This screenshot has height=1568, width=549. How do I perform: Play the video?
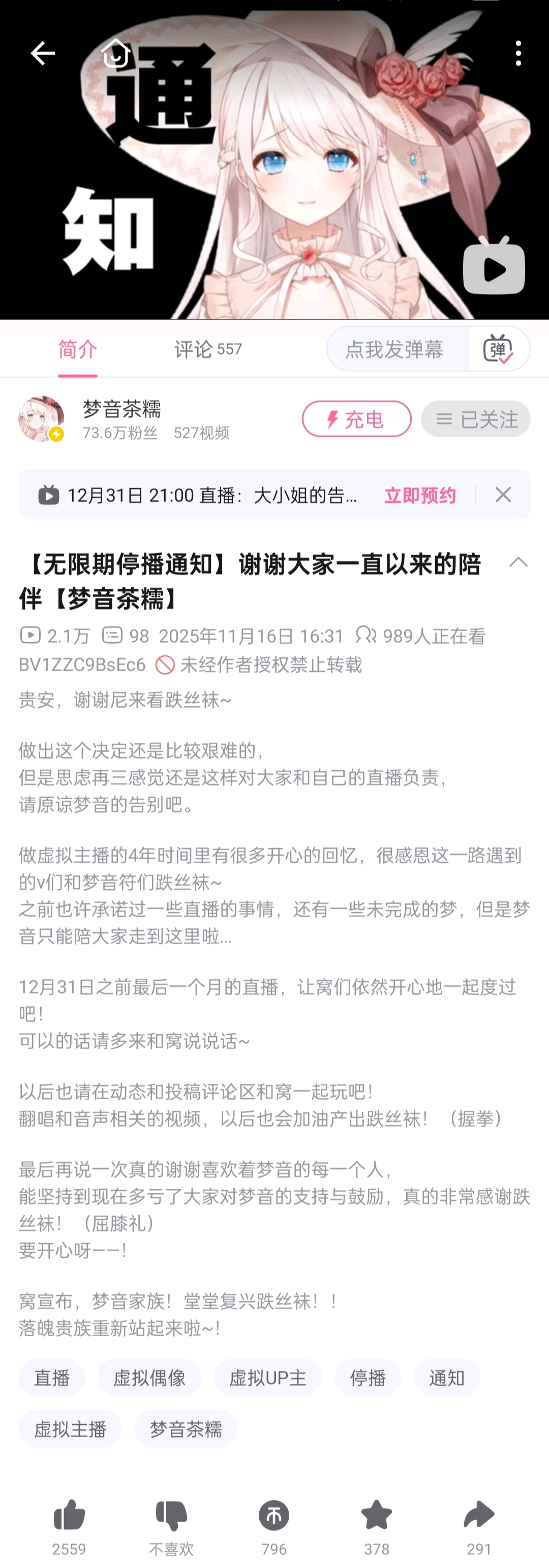click(494, 266)
